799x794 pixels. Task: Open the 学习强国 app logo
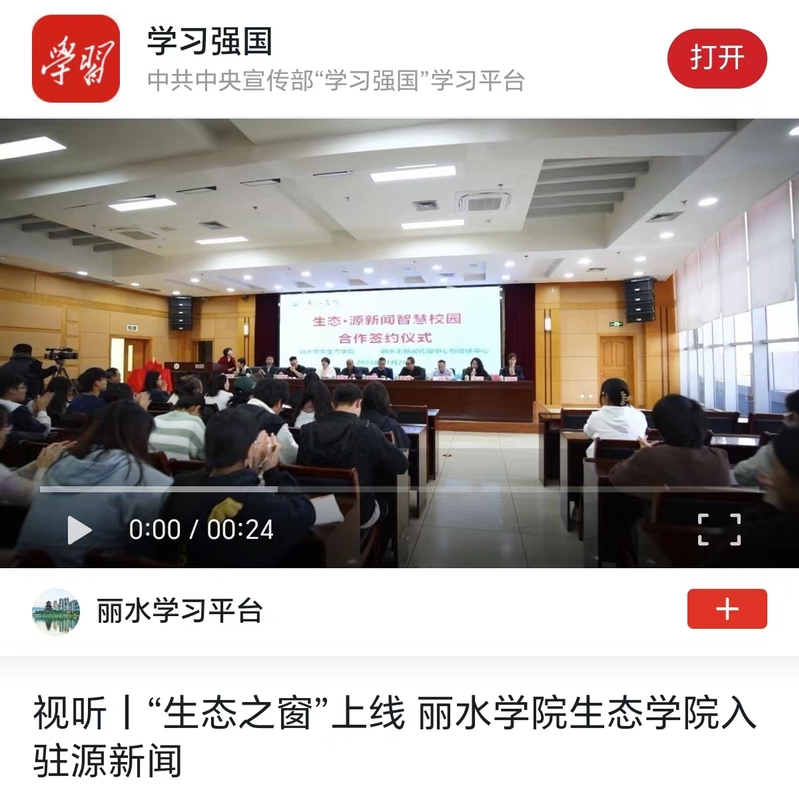point(76,58)
